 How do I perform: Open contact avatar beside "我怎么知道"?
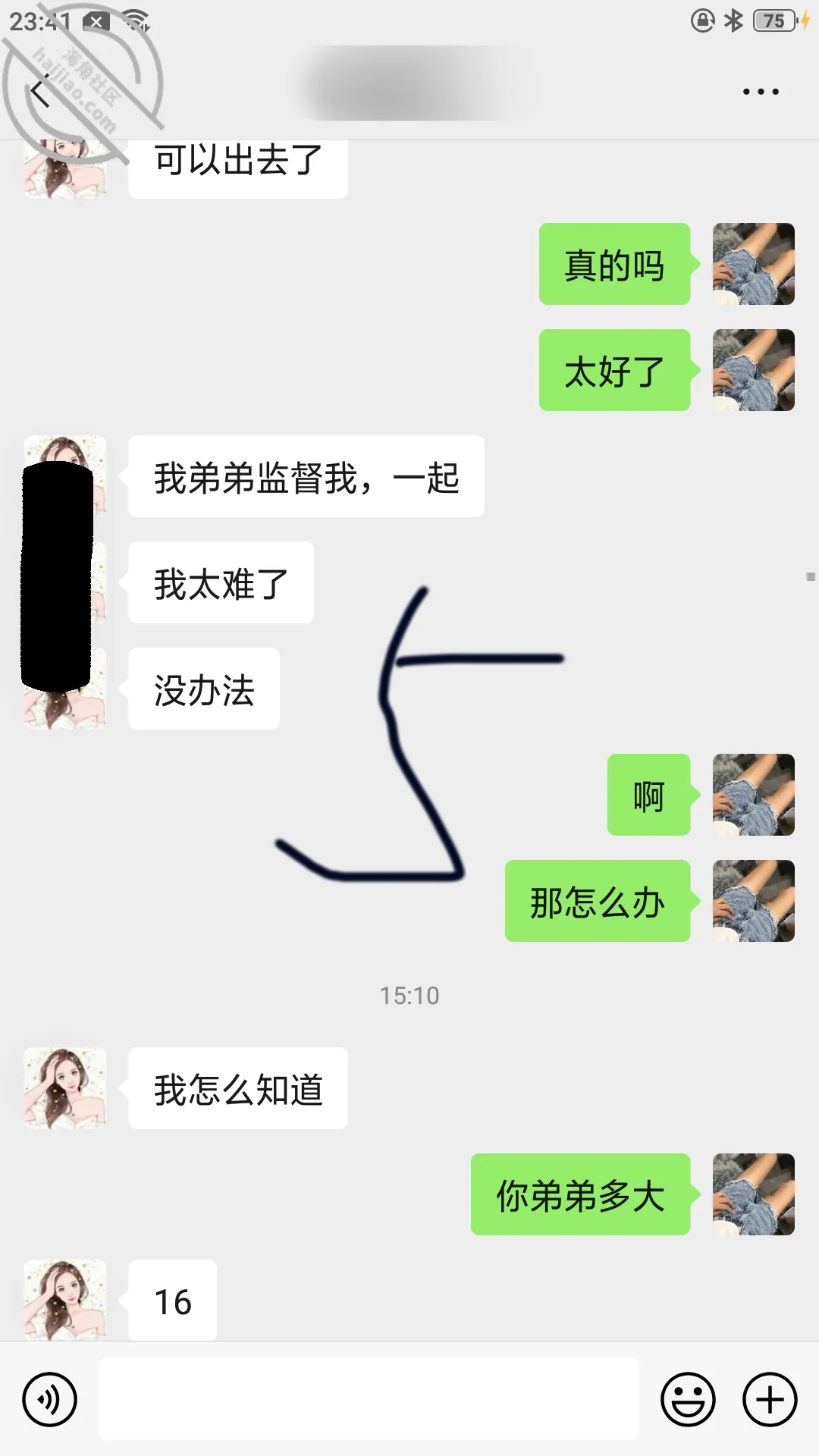[65, 1088]
